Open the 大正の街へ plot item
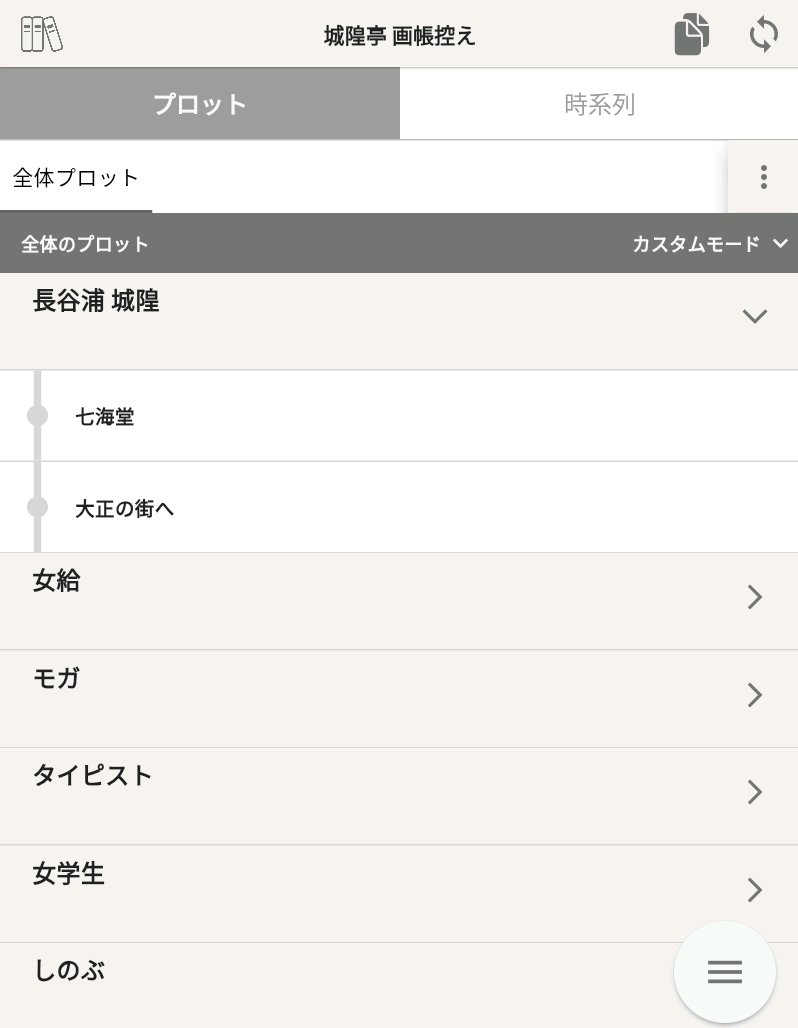This screenshot has height=1028, width=798. [125, 508]
